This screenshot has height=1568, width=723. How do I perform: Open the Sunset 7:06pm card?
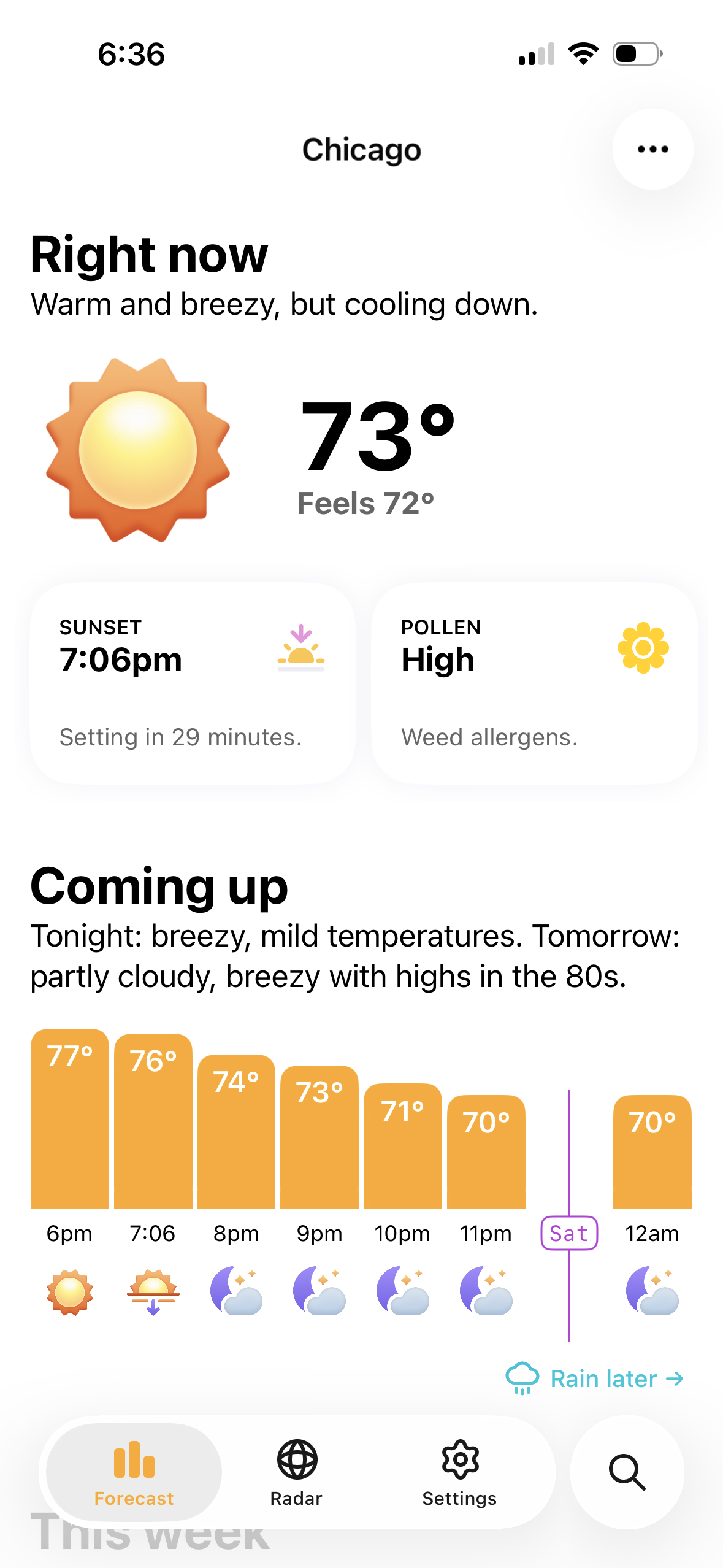click(193, 683)
